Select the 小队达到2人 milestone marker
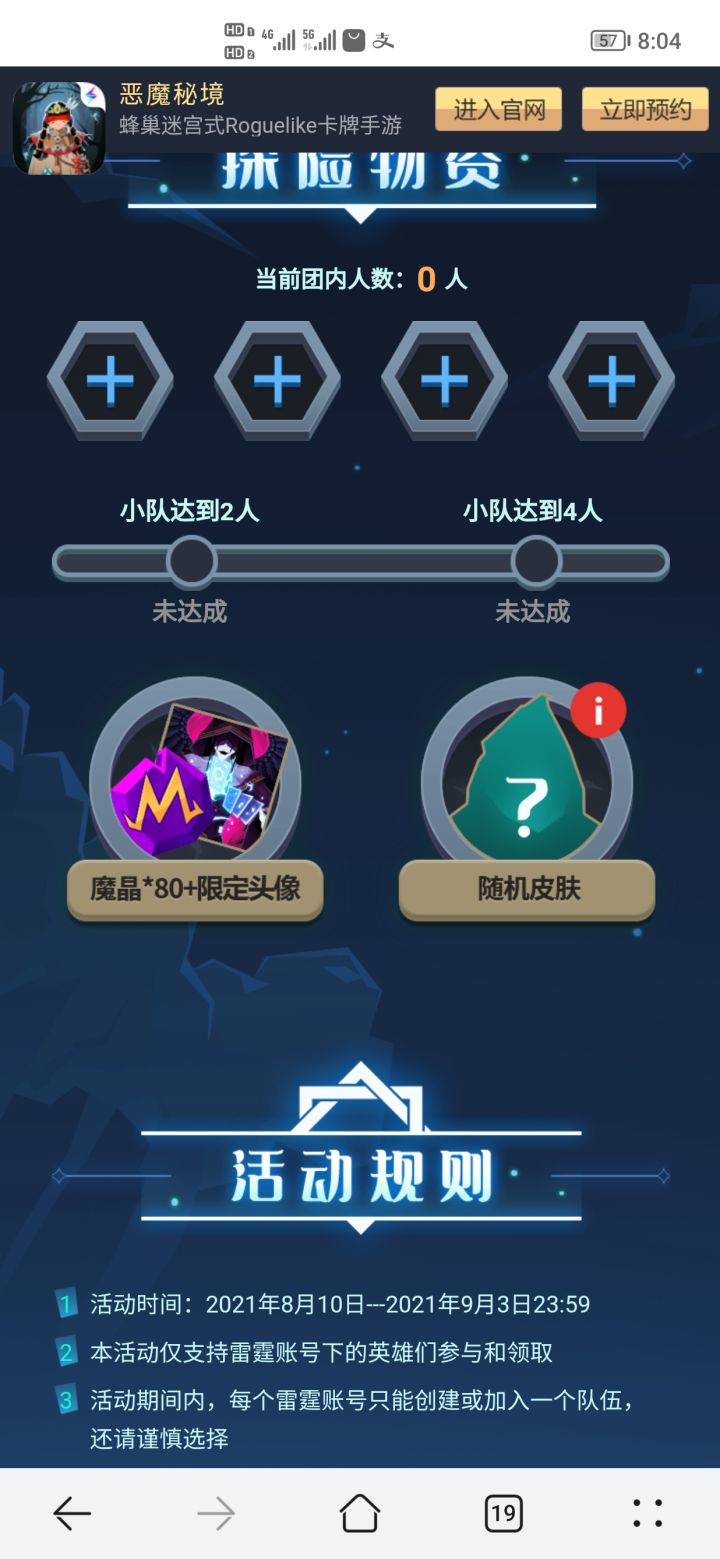Screen dimensions: 720x1559 (x=193, y=563)
